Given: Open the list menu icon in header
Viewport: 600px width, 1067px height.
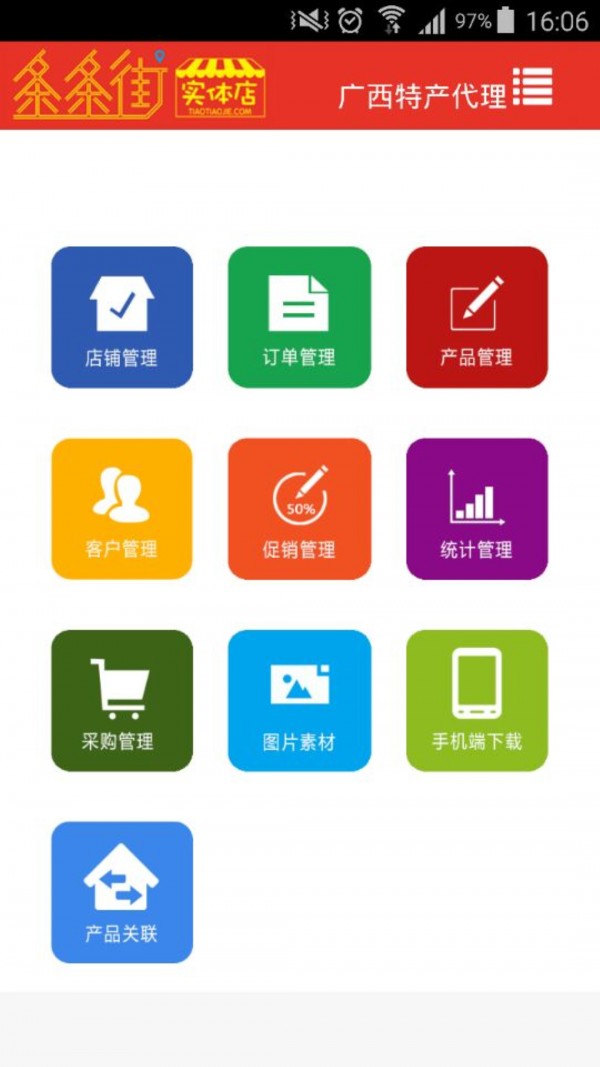Looking at the screenshot, I should pos(532,86).
